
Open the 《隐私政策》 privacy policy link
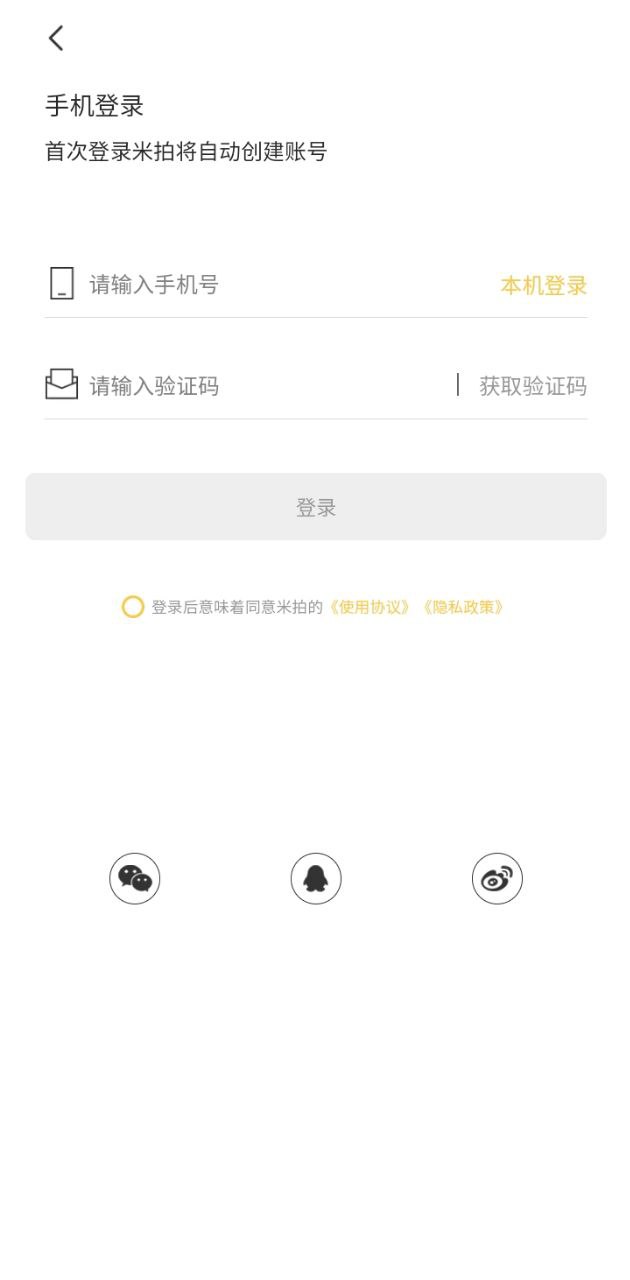coord(462,607)
